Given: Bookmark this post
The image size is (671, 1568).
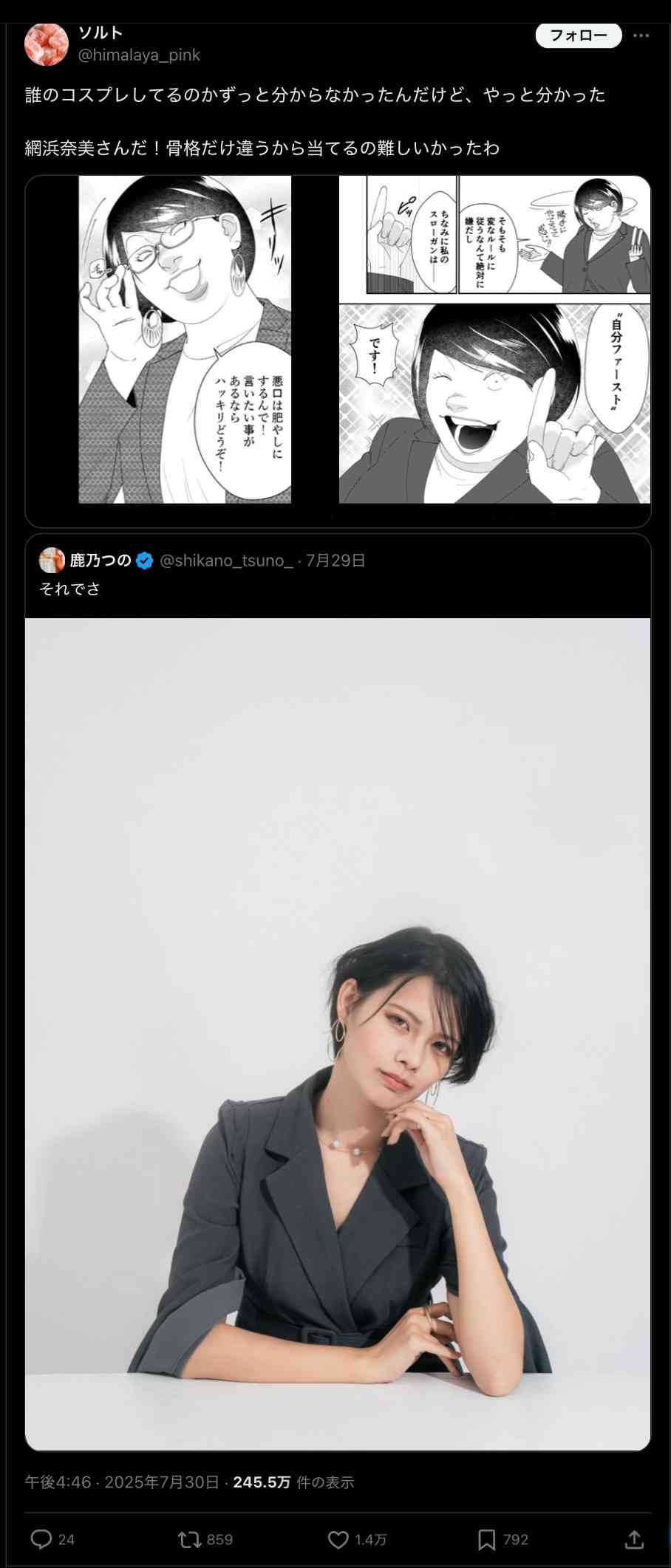Looking at the screenshot, I should point(486,1539).
